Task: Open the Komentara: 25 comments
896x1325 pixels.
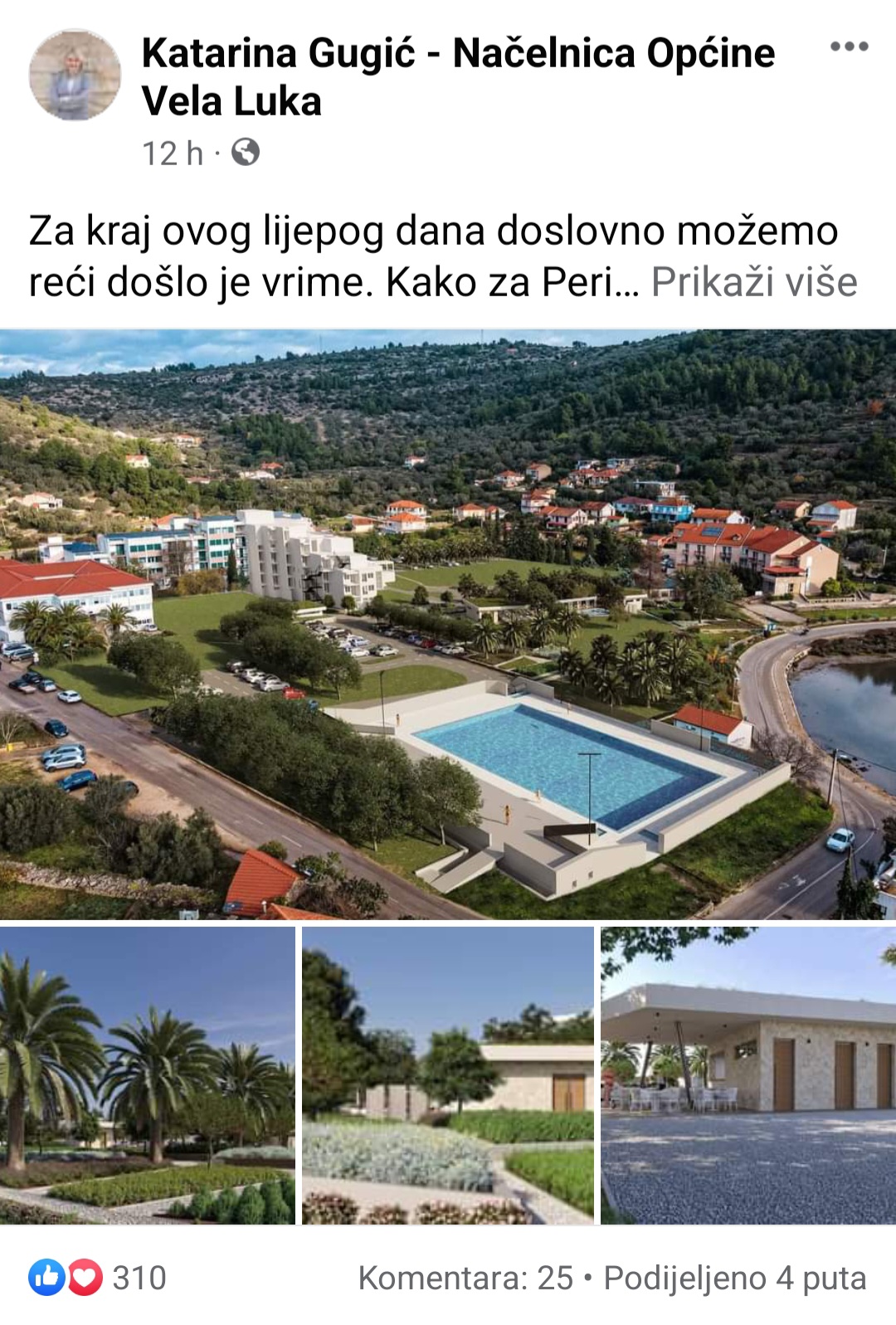Action: click(465, 1279)
